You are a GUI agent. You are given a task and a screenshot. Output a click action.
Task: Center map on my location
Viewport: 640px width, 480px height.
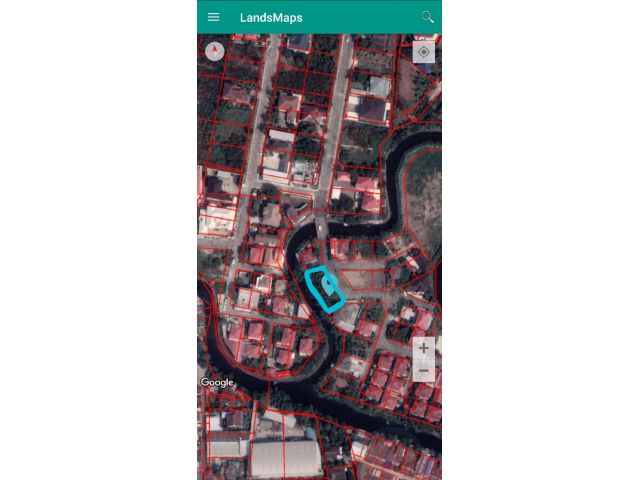424,52
